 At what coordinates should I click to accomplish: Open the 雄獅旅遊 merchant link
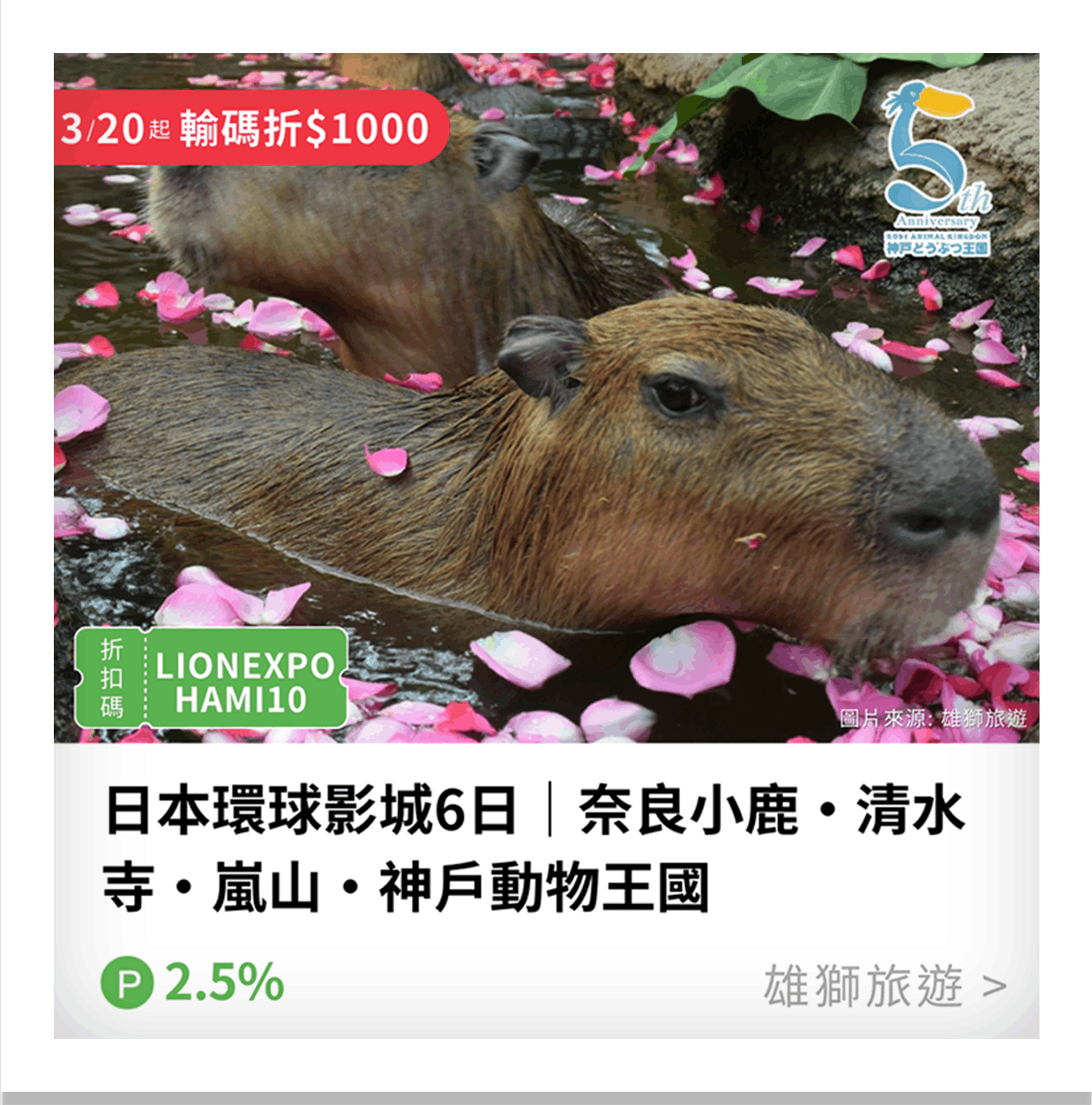pos(884,986)
